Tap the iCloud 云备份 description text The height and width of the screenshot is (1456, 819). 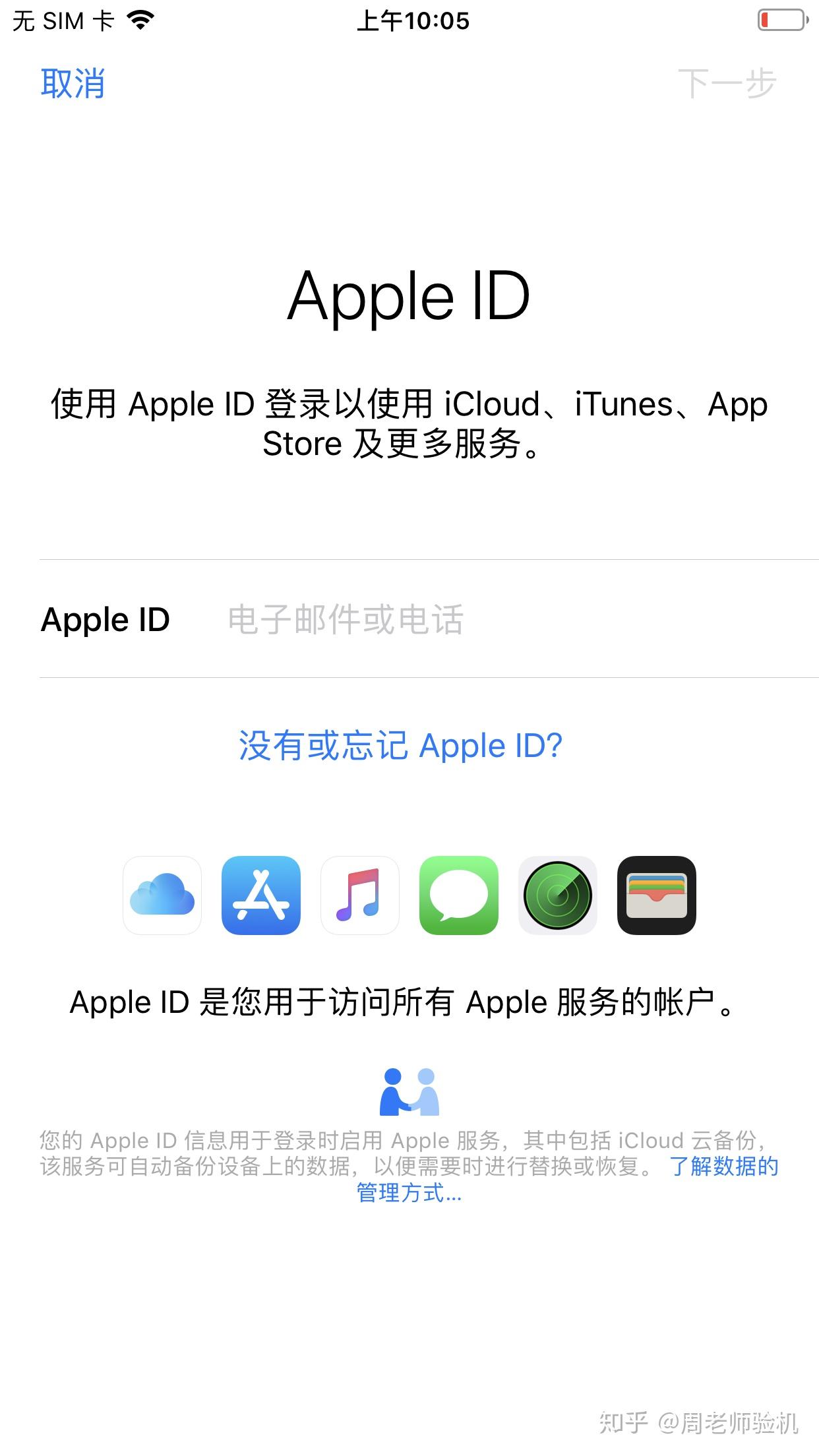click(409, 1140)
